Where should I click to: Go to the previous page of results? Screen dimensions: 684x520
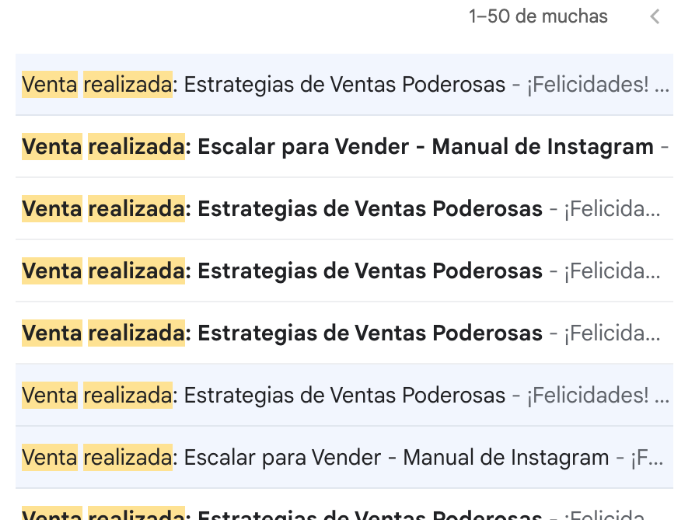pos(655,16)
